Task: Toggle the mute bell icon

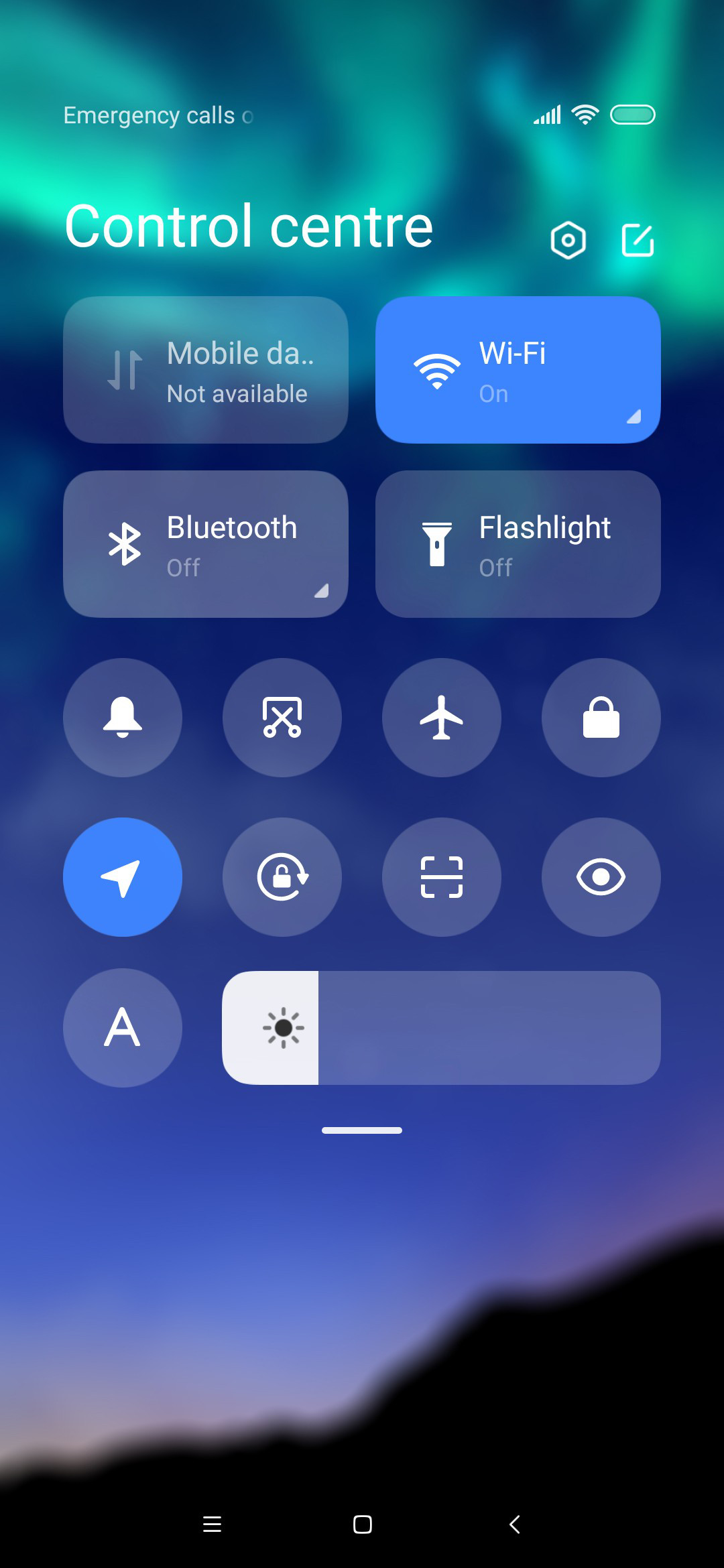Action: 123,718
